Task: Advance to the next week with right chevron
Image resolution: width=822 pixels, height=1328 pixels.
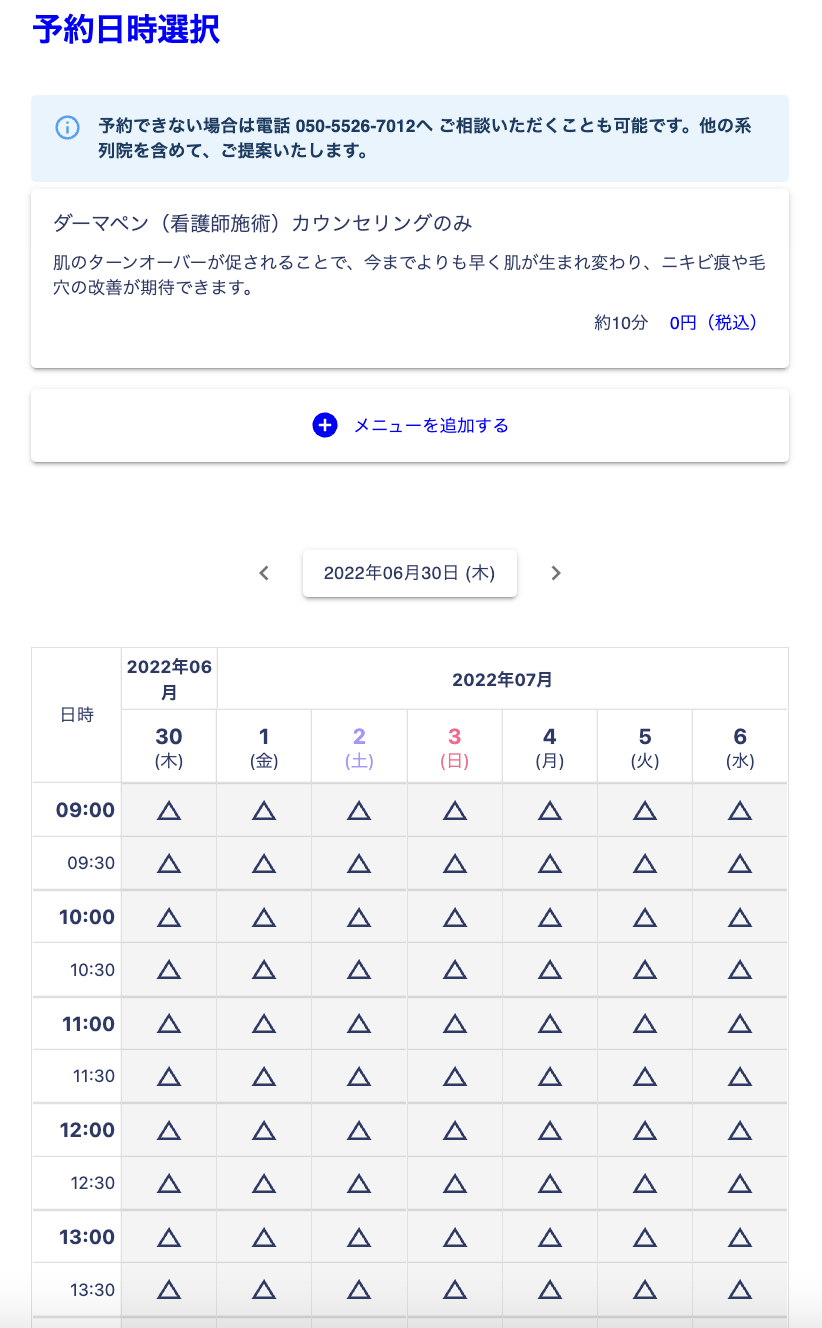Action: point(556,573)
